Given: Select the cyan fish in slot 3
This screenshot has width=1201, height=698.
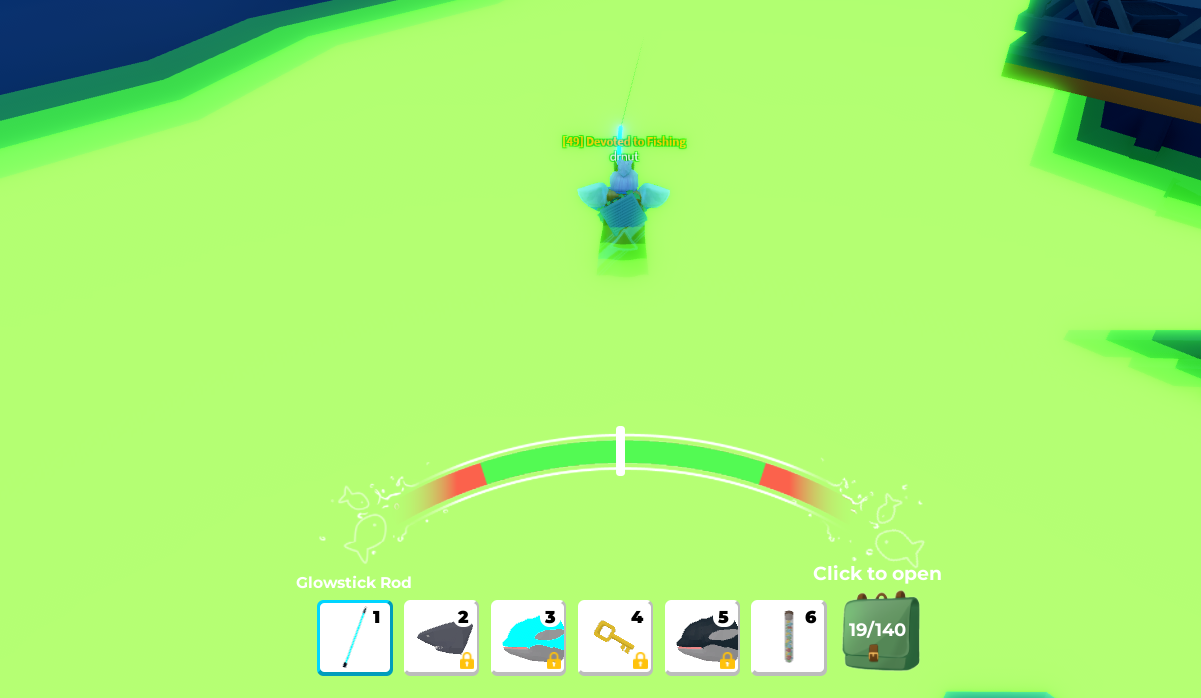Looking at the screenshot, I should point(528,637).
